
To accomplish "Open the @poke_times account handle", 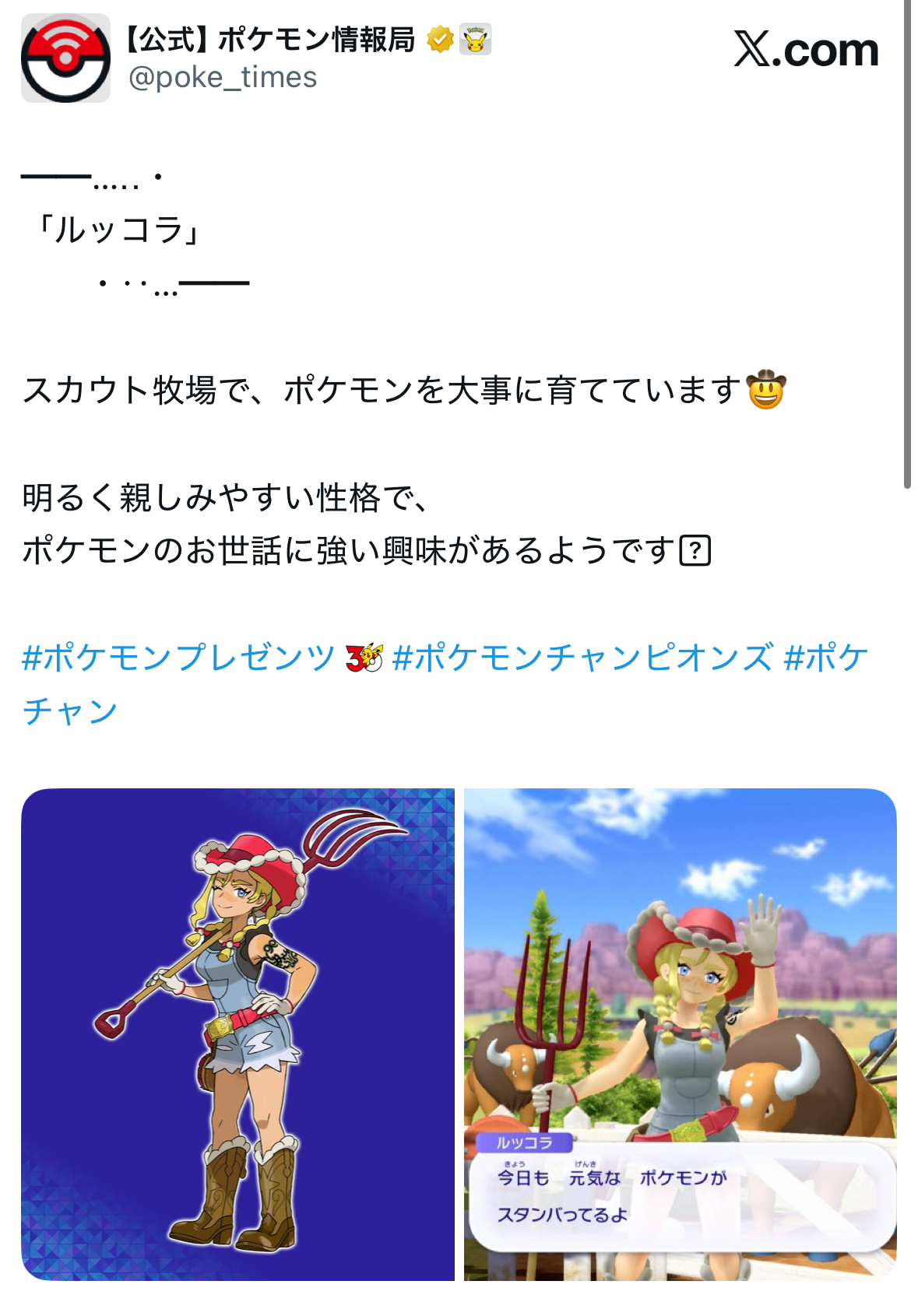I will (x=222, y=78).
